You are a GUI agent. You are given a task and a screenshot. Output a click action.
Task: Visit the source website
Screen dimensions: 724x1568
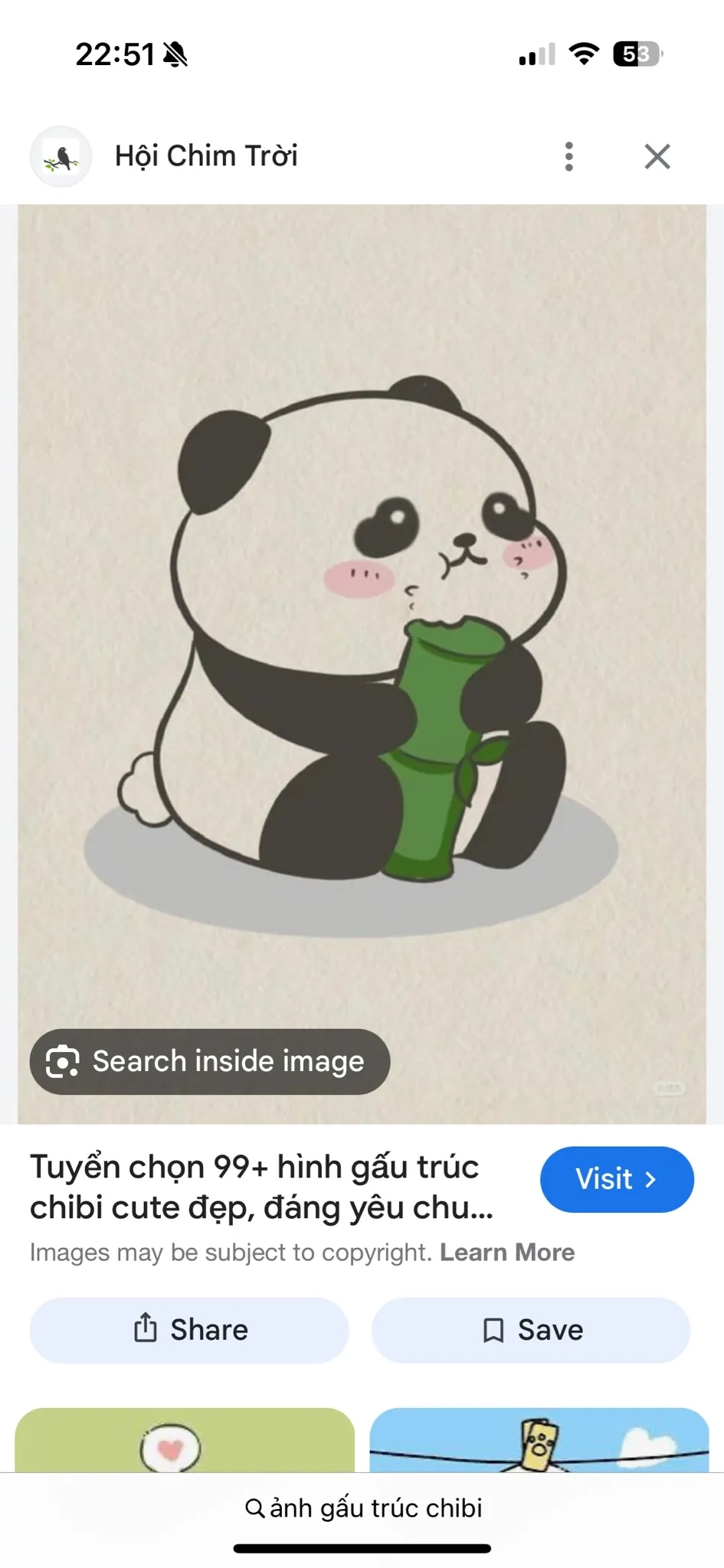tap(616, 1179)
